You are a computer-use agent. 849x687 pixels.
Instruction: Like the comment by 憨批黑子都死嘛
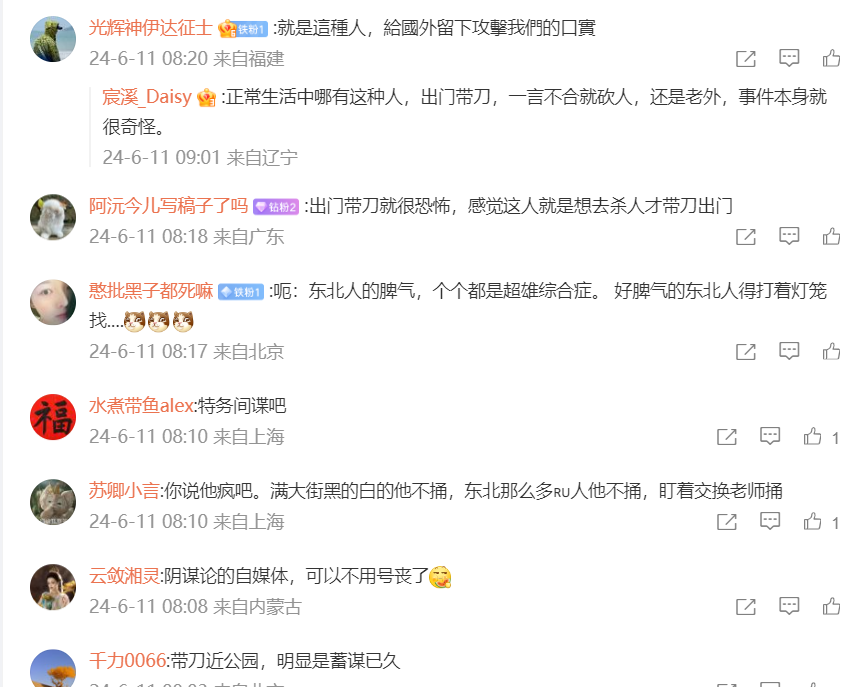[831, 351]
